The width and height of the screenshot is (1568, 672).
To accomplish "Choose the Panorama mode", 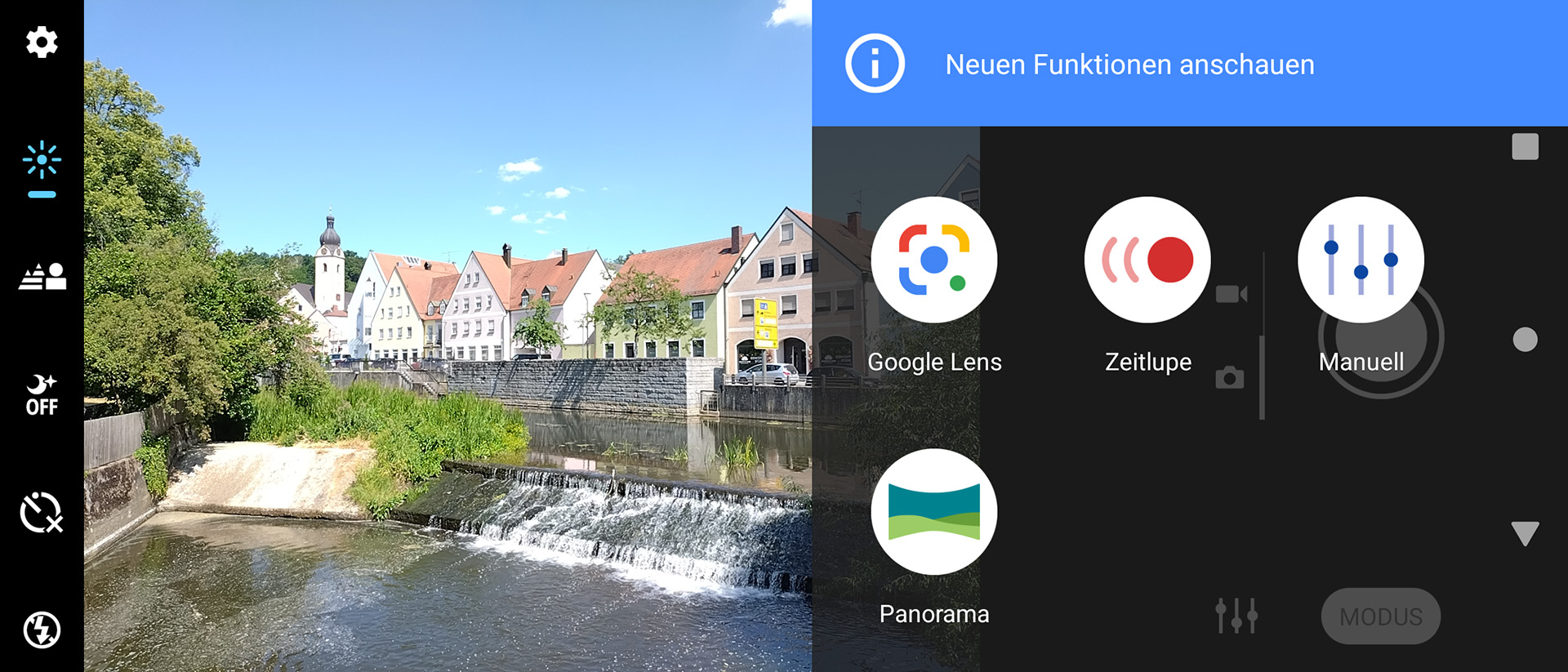I will tap(933, 512).
